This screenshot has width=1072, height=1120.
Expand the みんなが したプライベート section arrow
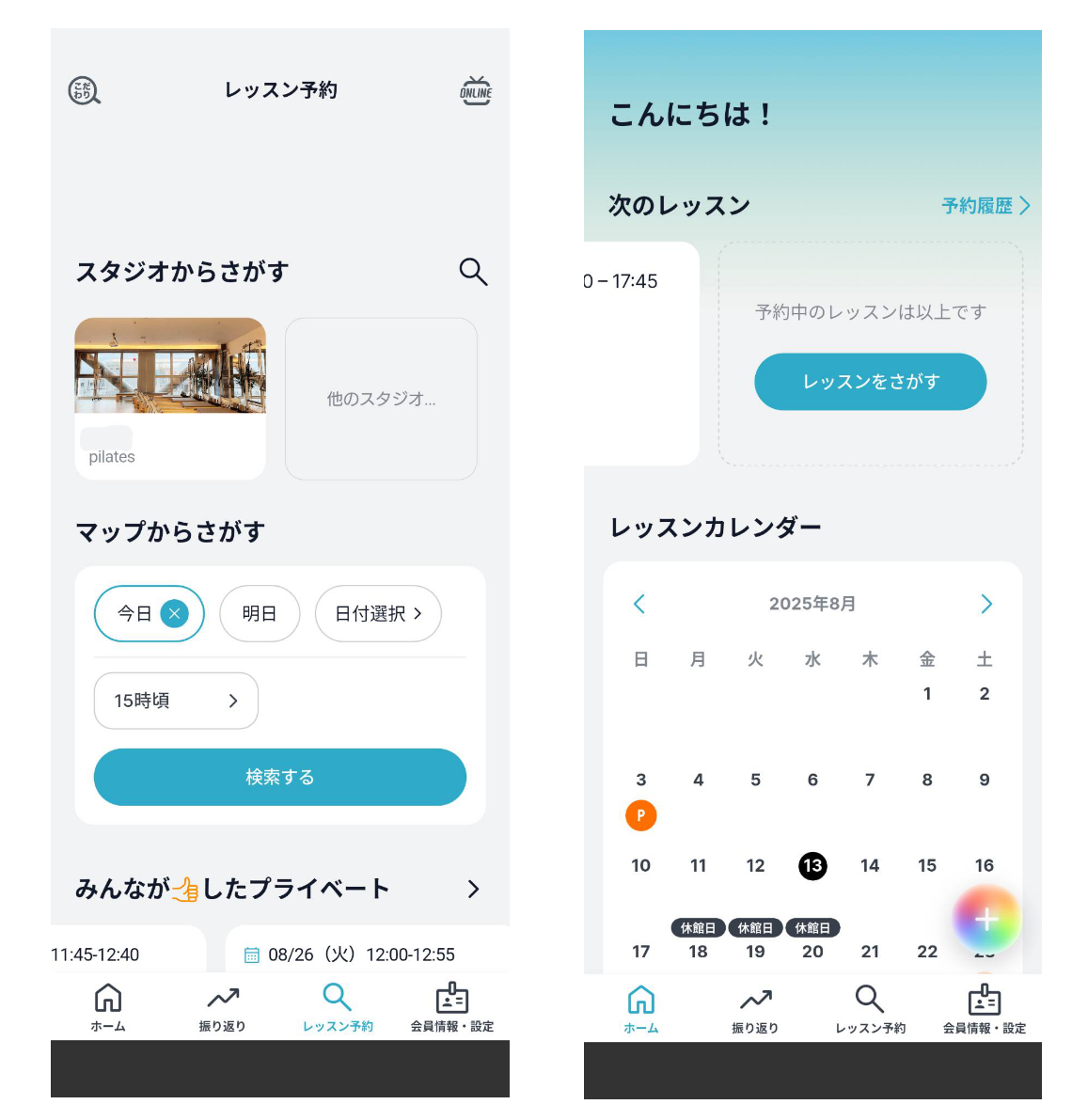click(x=473, y=889)
